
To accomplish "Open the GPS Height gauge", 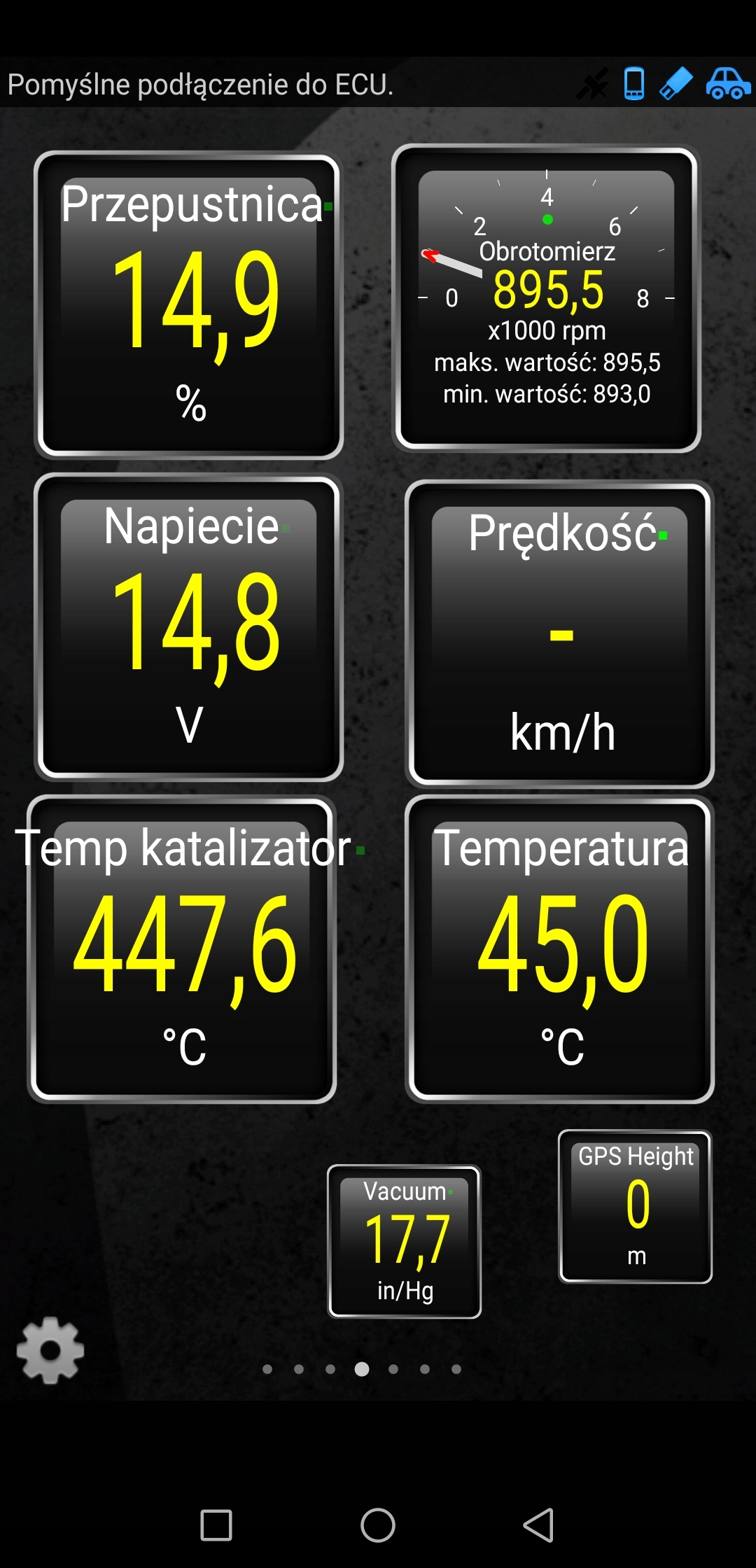I will [x=636, y=1206].
